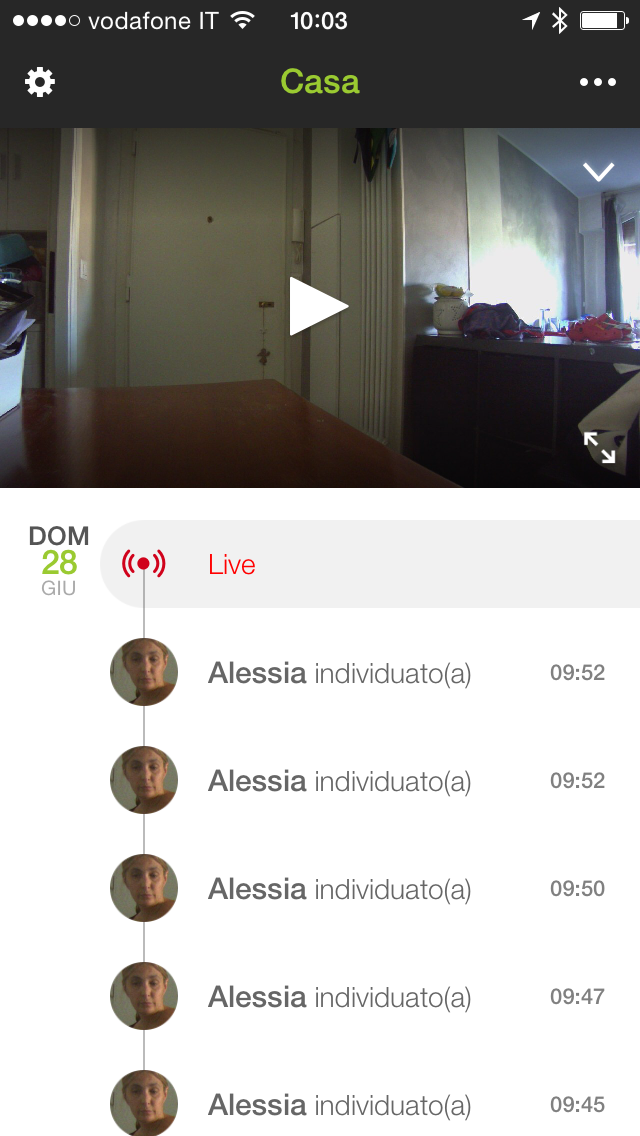640x1136 pixels.
Task: Expand the video to fullscreen
Action: pyautogui.click(x=600, y=447)
